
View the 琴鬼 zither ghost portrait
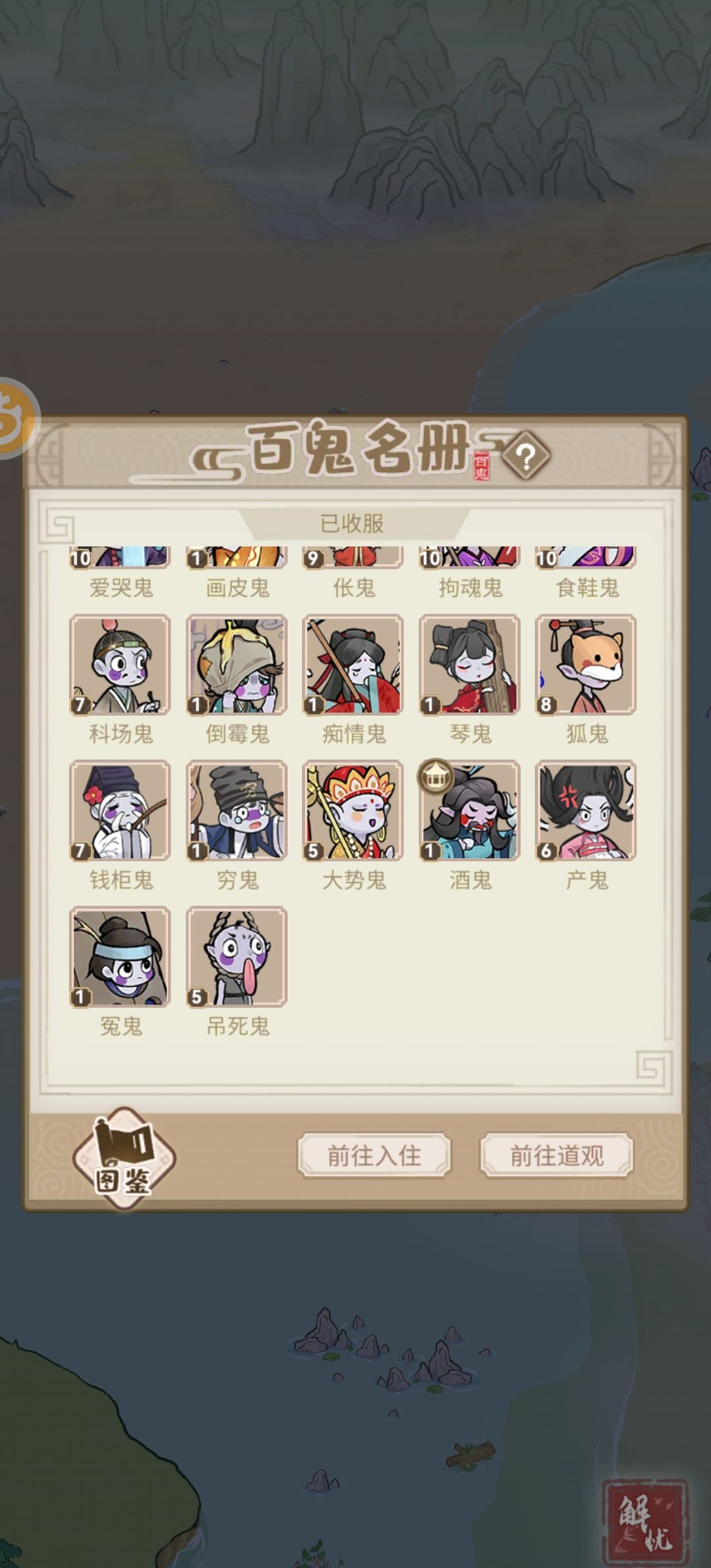pyautogui.click(x=469, y=665)
